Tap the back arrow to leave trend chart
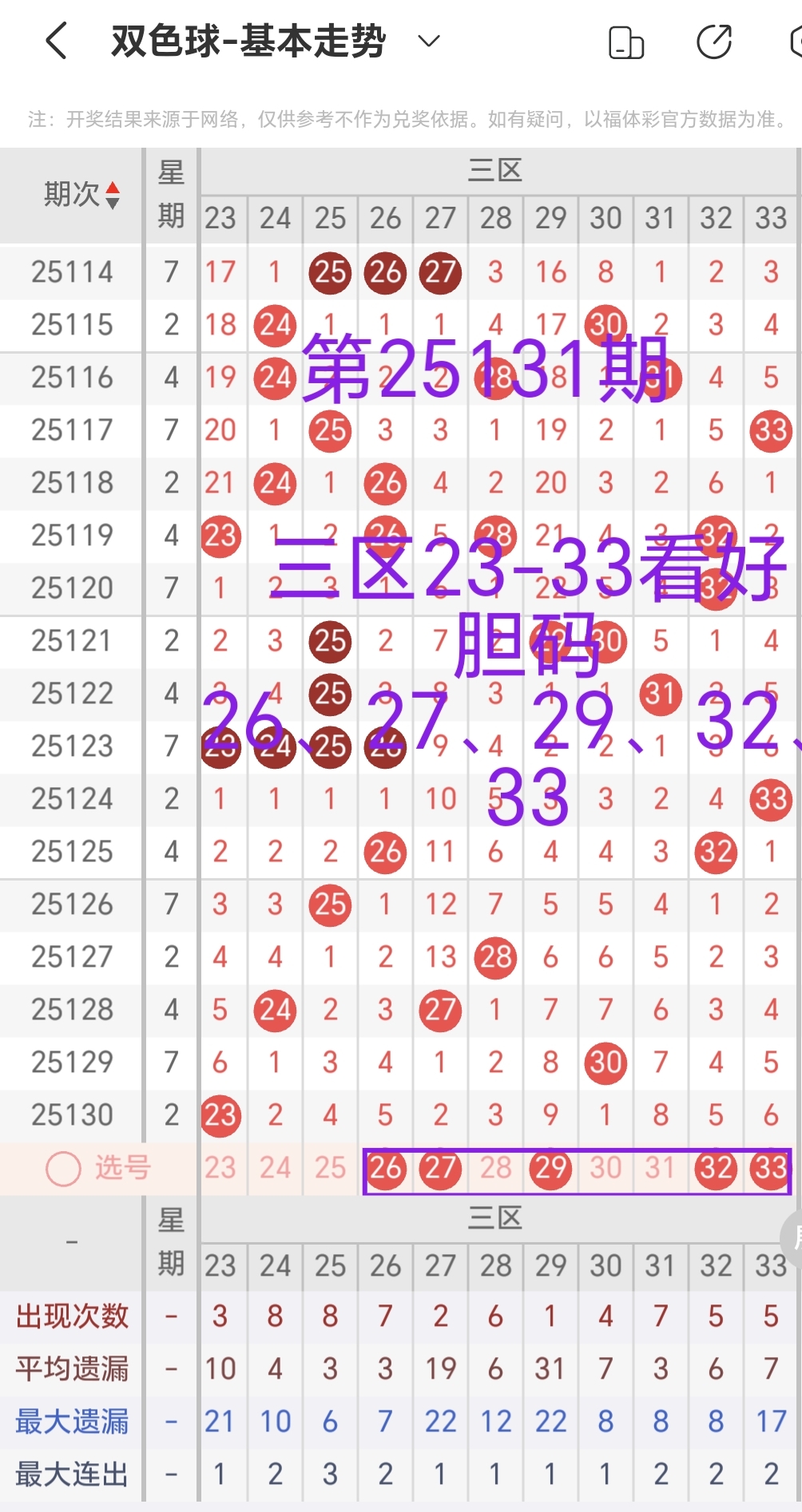The height and width of the screenshot is (1512, 802). (56, 42)
